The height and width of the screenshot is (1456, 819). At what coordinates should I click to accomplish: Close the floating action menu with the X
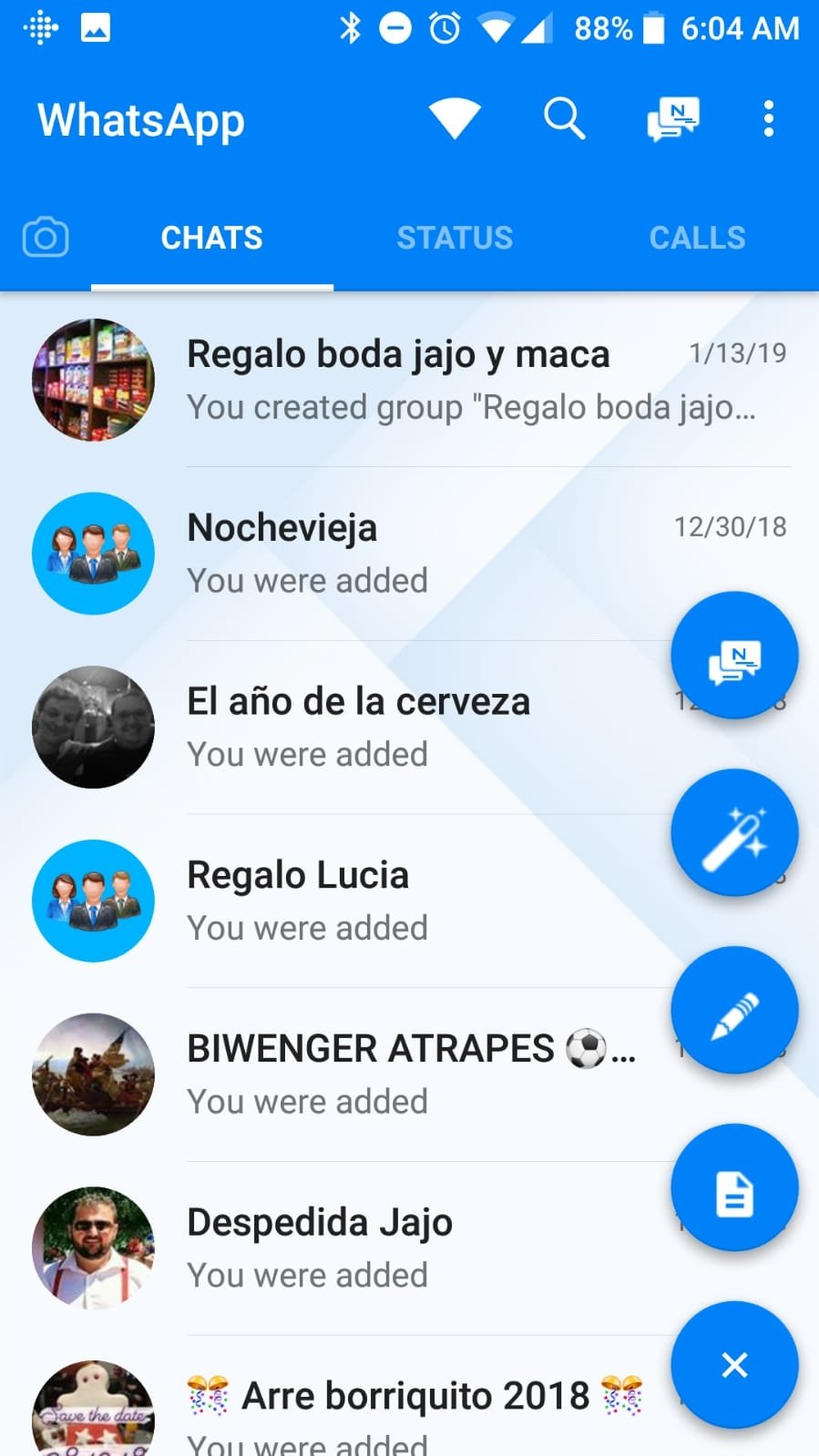pos(734,1365)
